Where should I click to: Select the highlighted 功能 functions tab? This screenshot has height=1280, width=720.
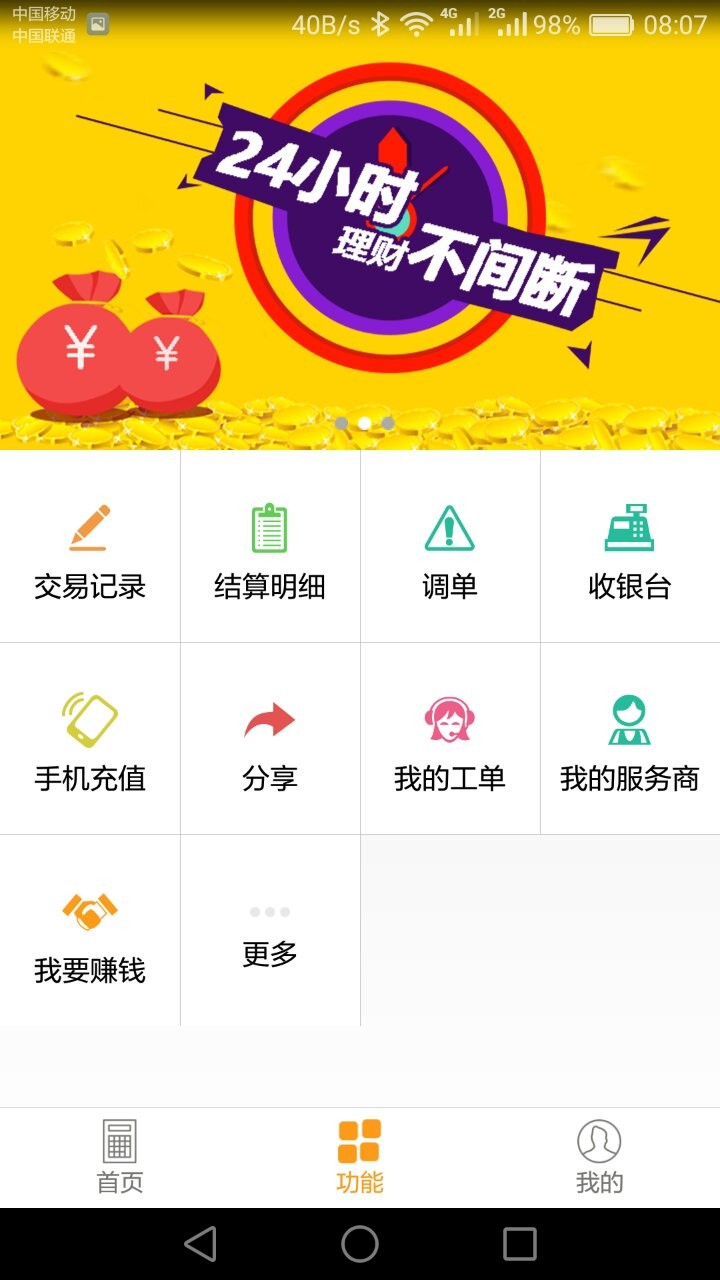359,1155
